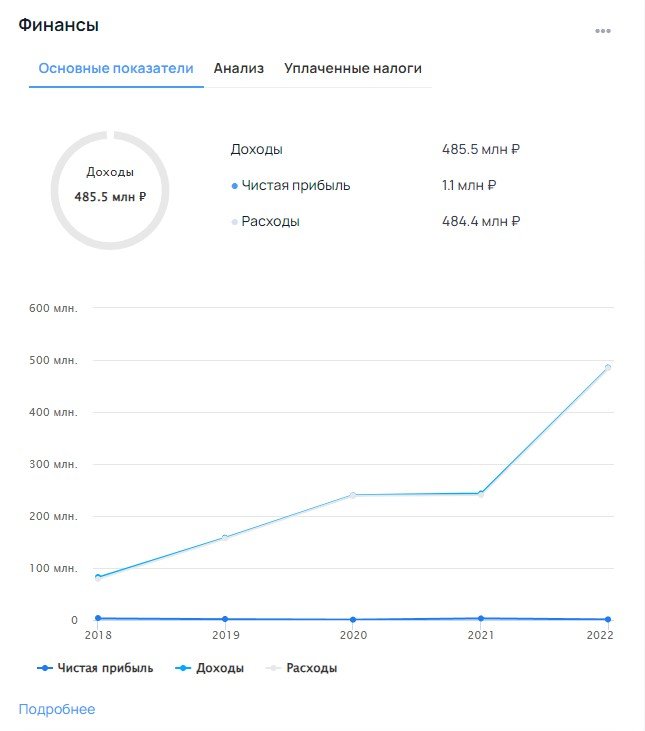Tap the 2022 Доходы data point
This screenshot has width=645, height=731.
(x=607, y=367)
